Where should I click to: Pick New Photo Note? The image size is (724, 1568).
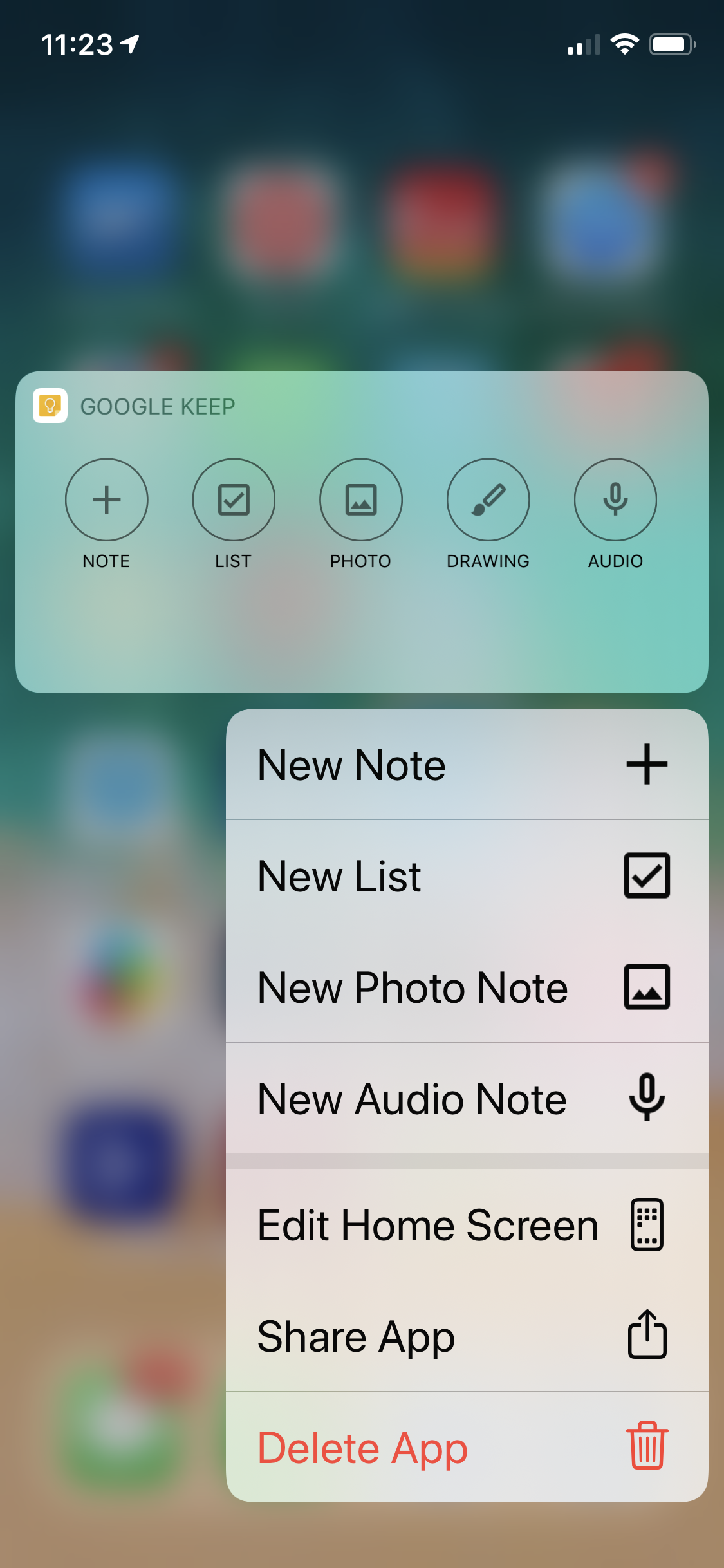pyautogui.click(x=467, y=987)
